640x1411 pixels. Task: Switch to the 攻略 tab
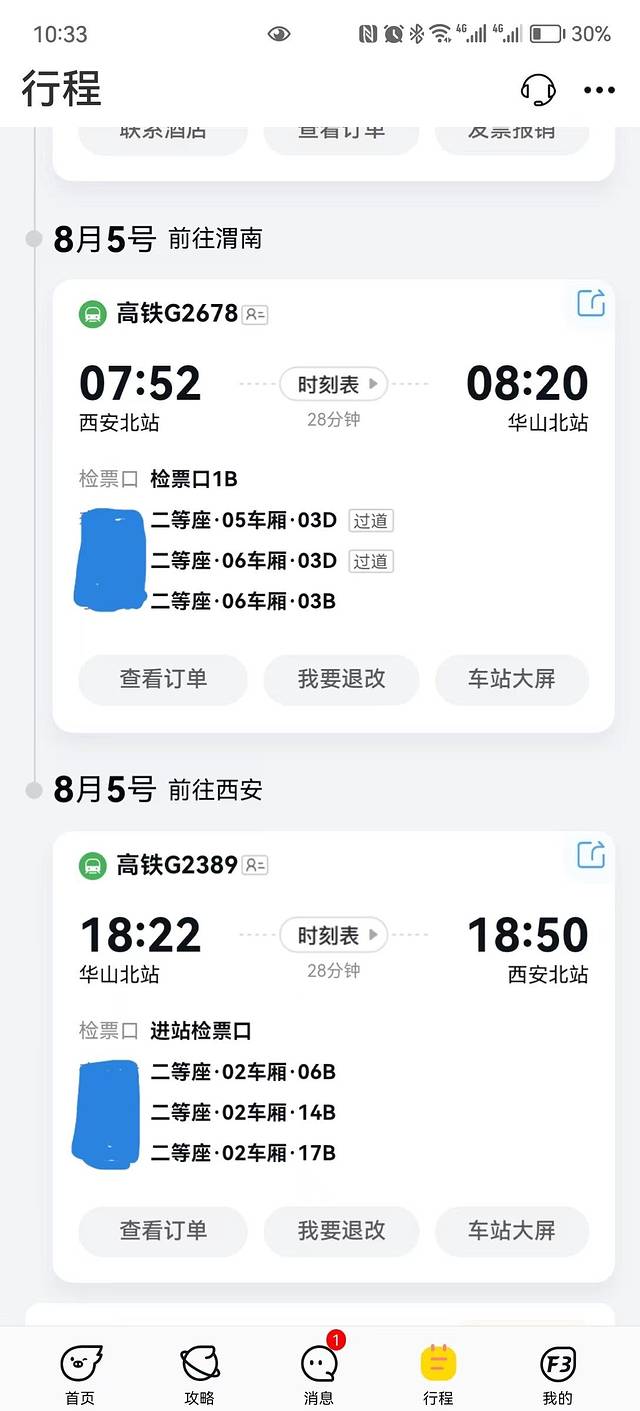pos(199,1373)
